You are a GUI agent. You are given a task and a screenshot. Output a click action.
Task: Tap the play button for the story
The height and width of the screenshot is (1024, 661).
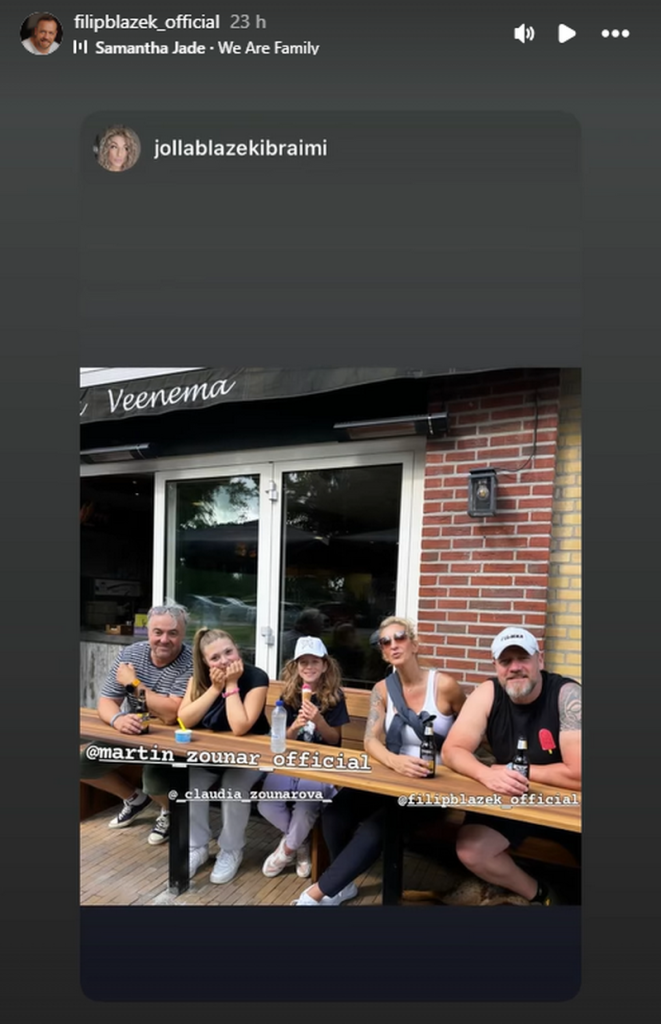(x=567, y=33)
